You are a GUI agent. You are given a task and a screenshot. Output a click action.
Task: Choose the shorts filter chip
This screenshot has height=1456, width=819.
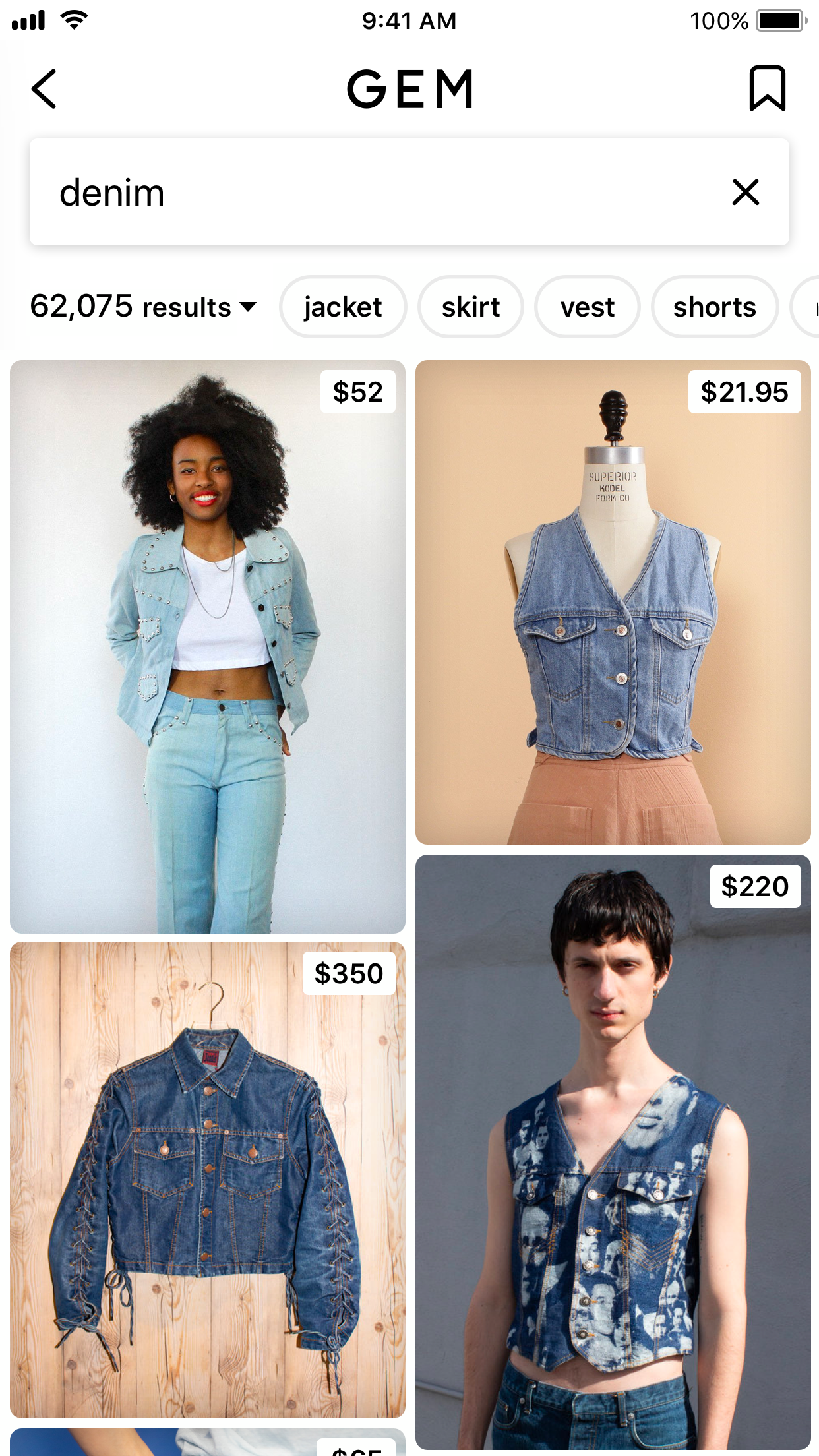[715, 307]
